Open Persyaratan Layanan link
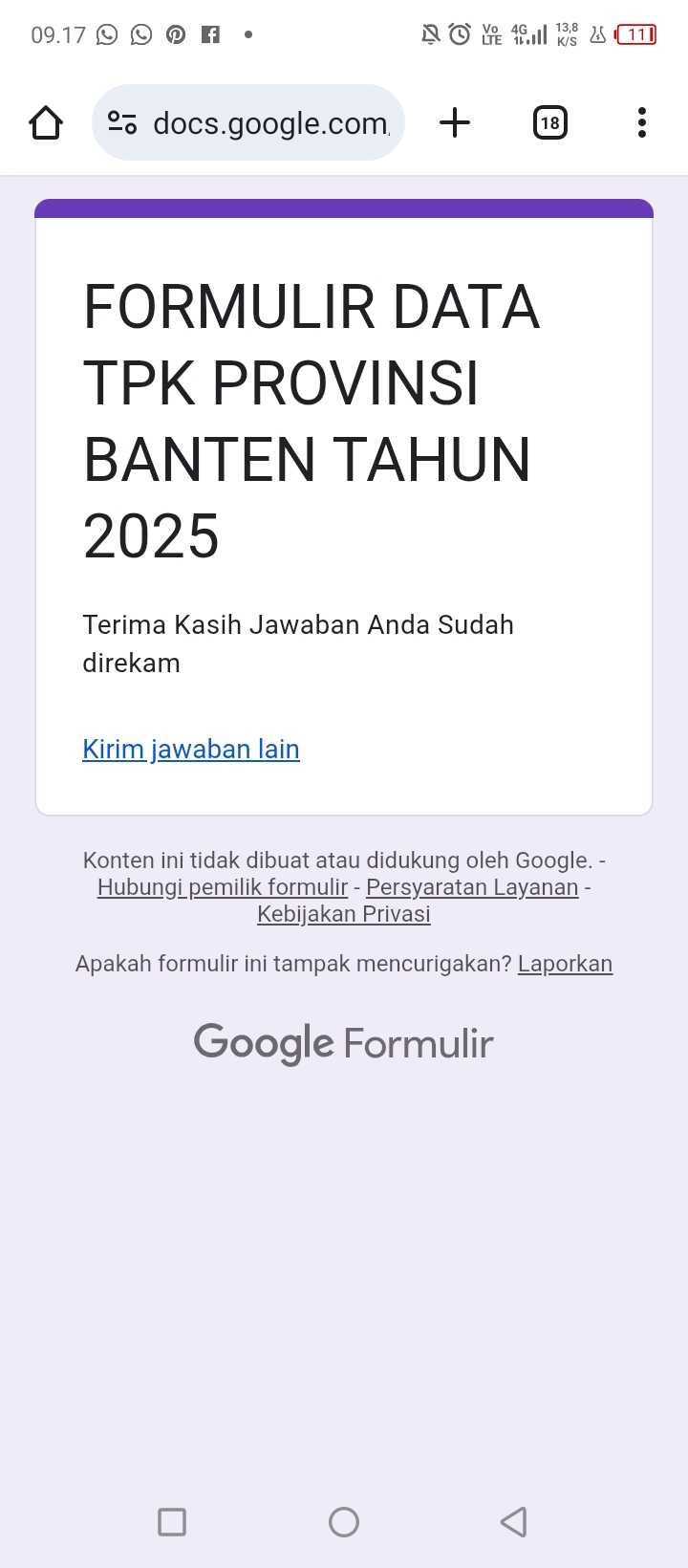The height and width of the screenshot is (1568, 688). (x=472, y=887)
